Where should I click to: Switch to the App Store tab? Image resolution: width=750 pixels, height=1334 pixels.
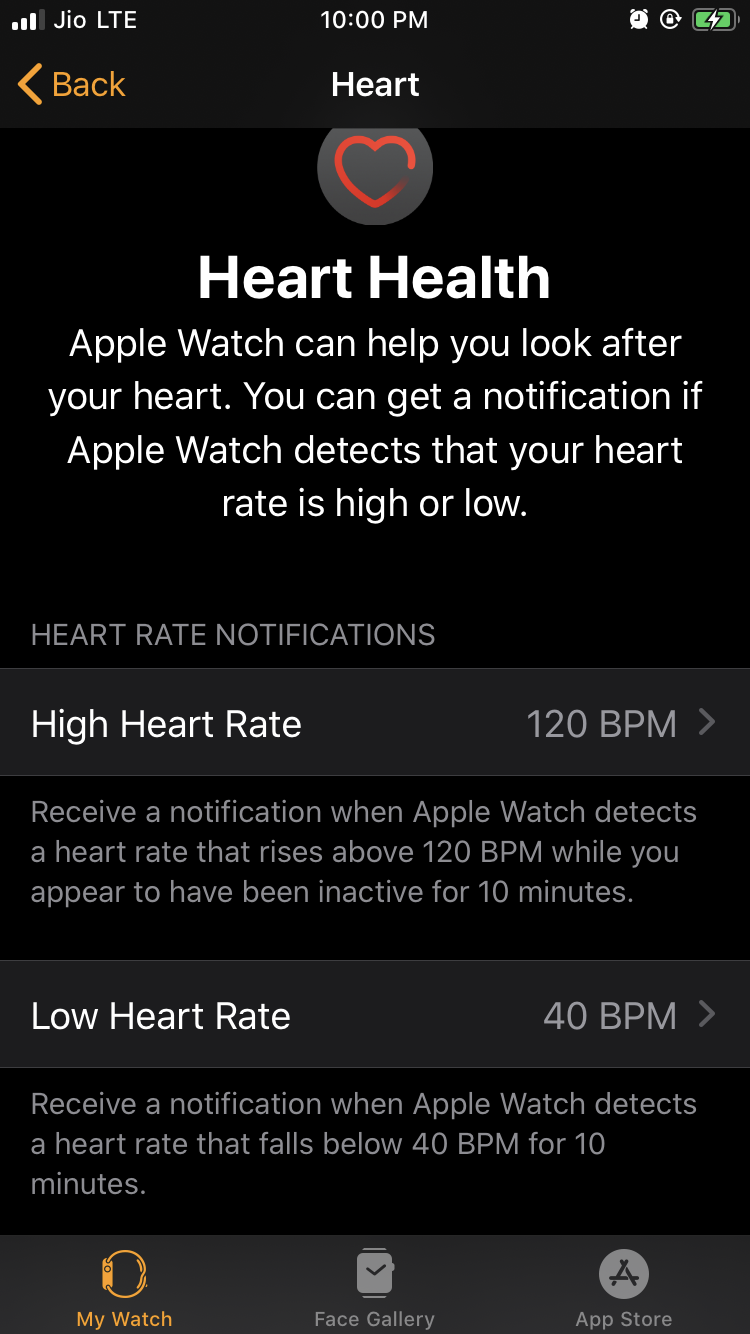(624, 1288)
